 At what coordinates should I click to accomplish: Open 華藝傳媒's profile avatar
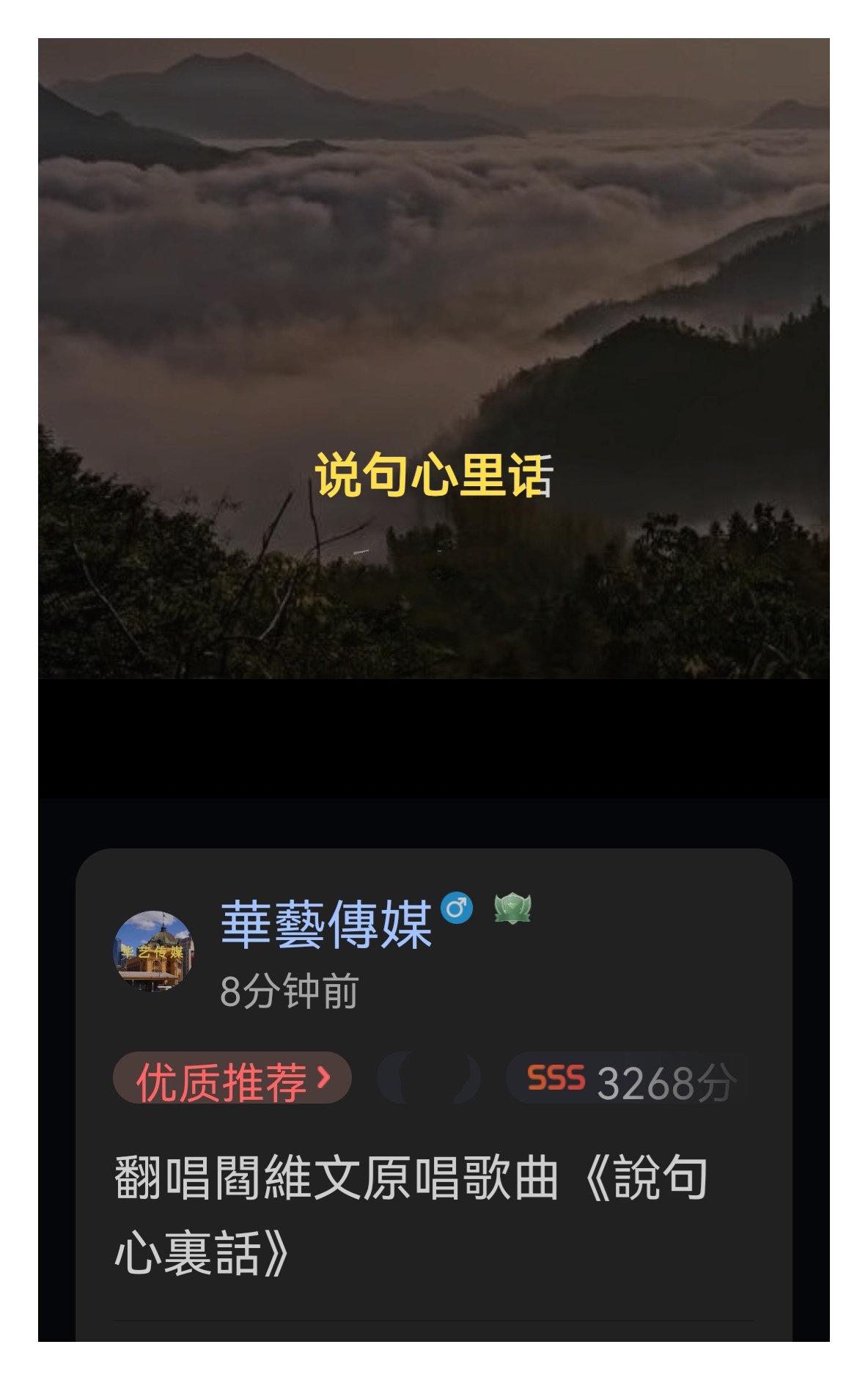(x=153, y=951)
